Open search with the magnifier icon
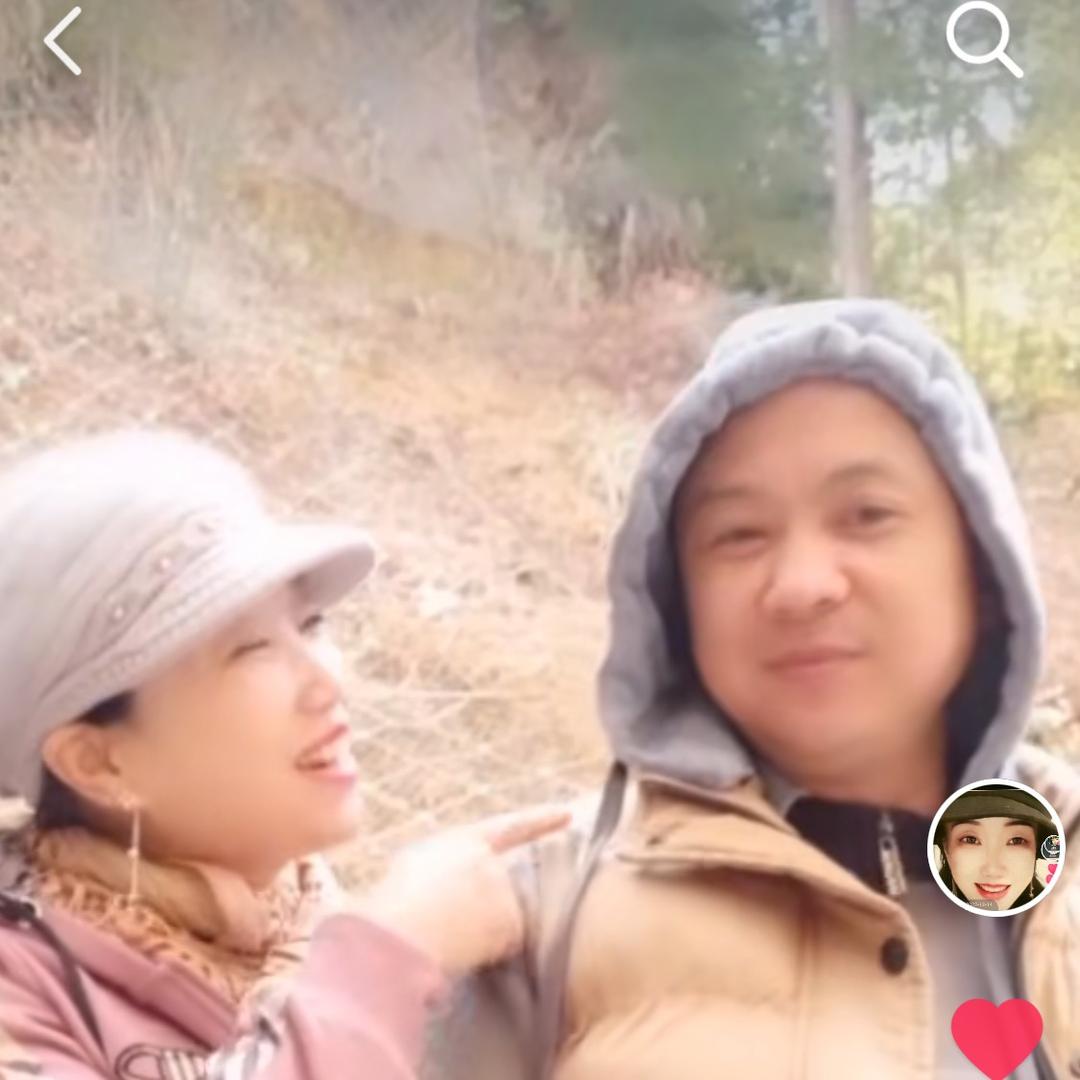Screen dimensions: 1080x1080 click(983, 39)
